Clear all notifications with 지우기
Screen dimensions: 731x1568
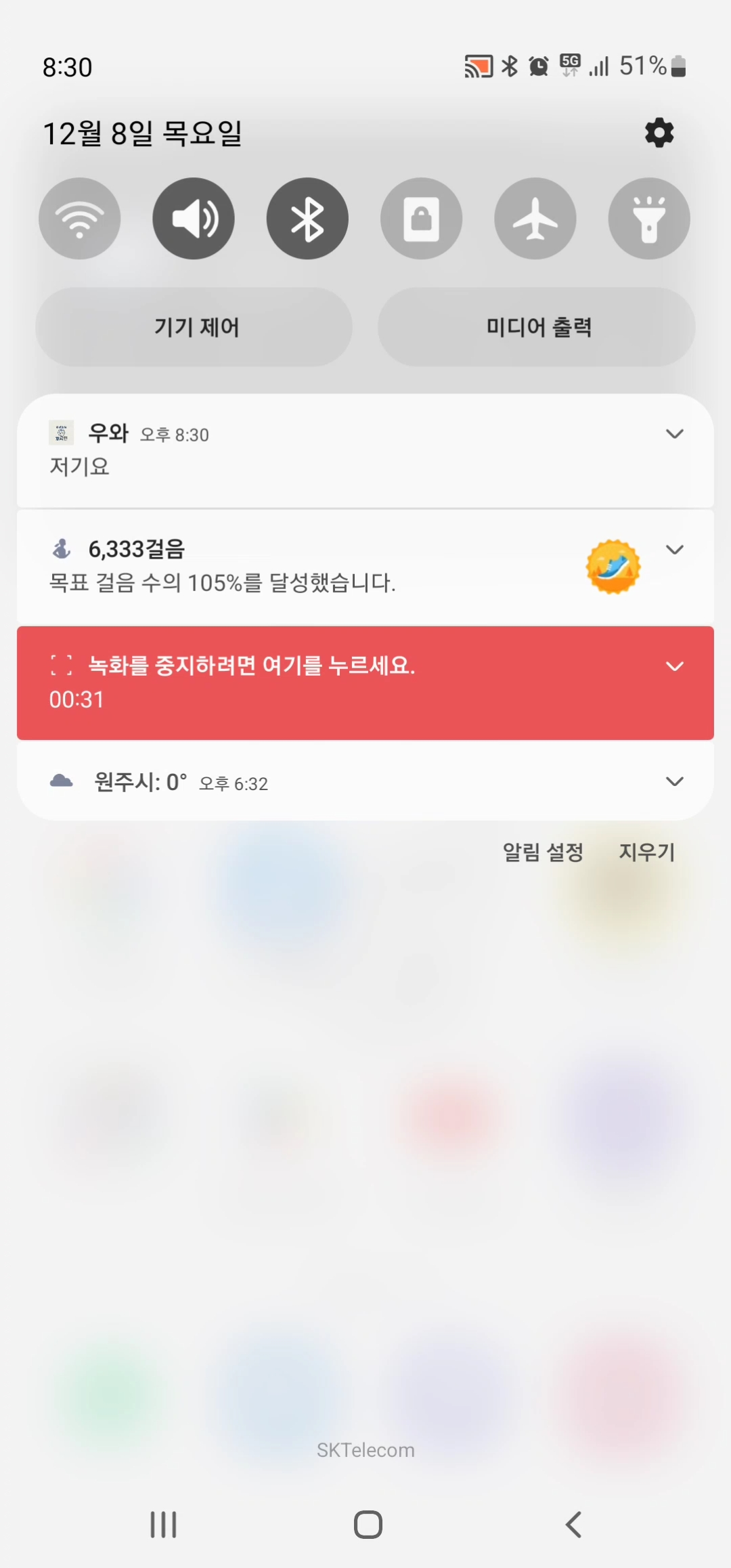[x=646, y=852]
